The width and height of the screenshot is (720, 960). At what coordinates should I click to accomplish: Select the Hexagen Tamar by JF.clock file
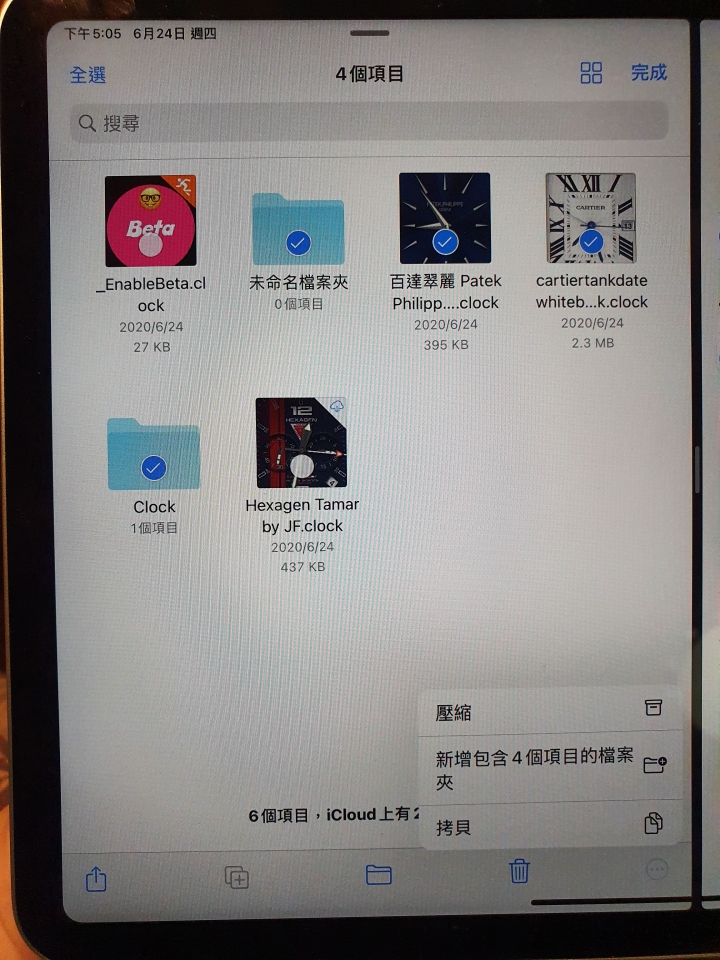tap(301, 443)
